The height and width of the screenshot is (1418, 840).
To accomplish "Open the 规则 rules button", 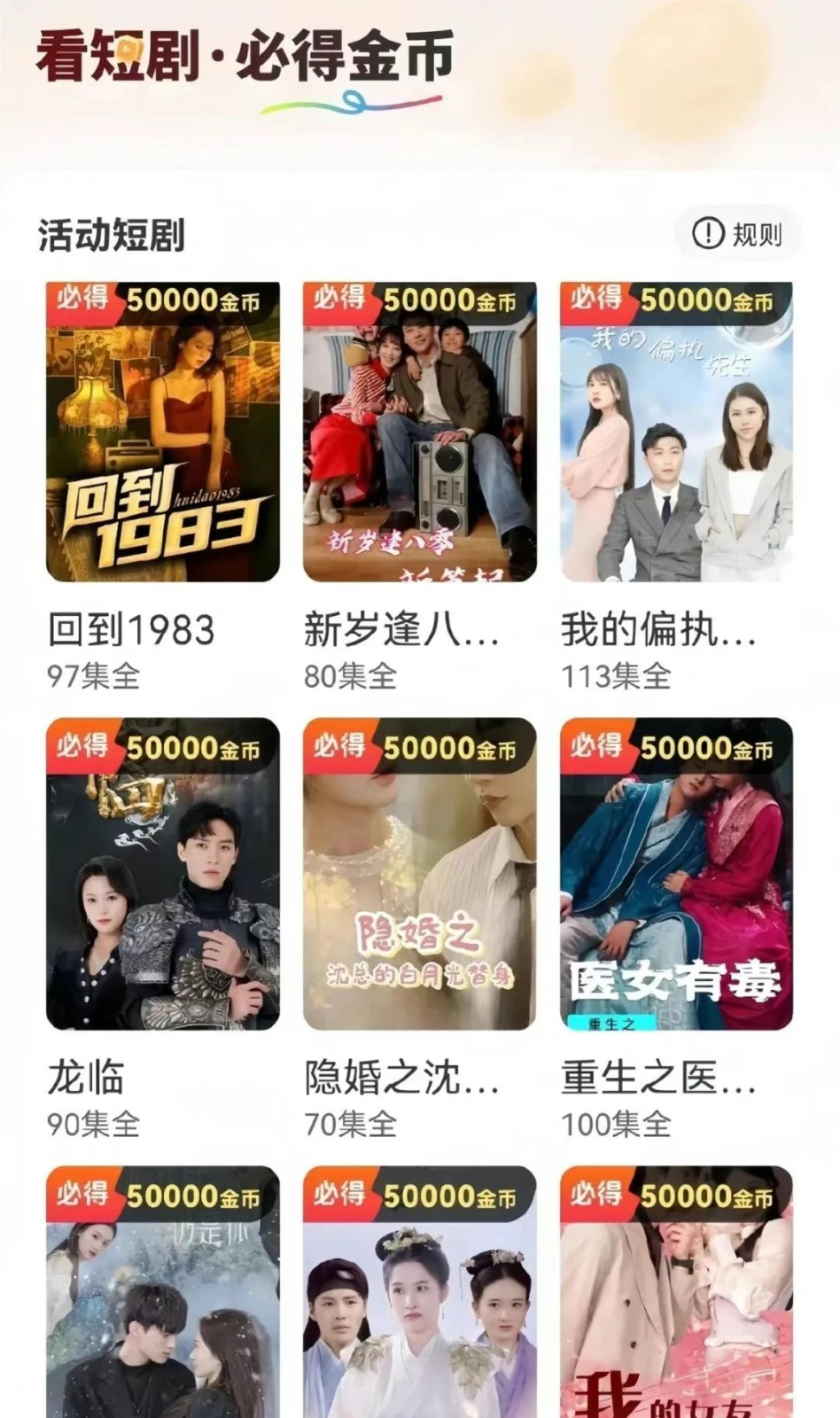I will pos(738,234).
